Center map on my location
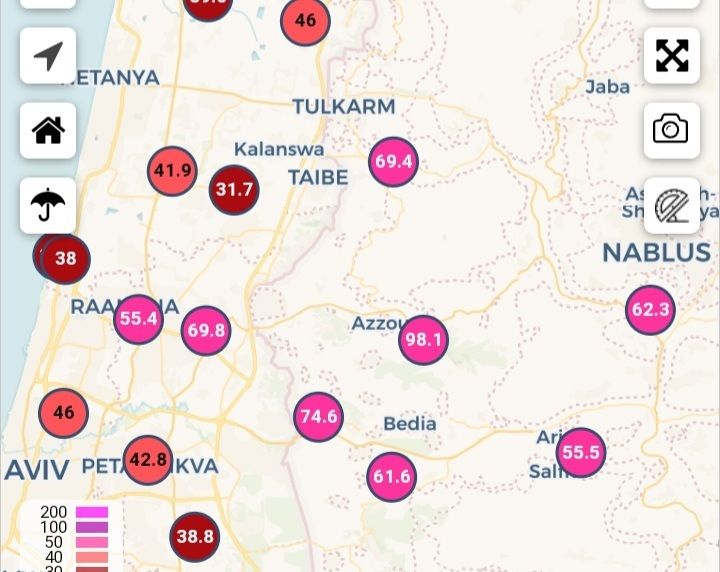The height and width of the screenshot is (572, 720). click(x=48, y=56)
